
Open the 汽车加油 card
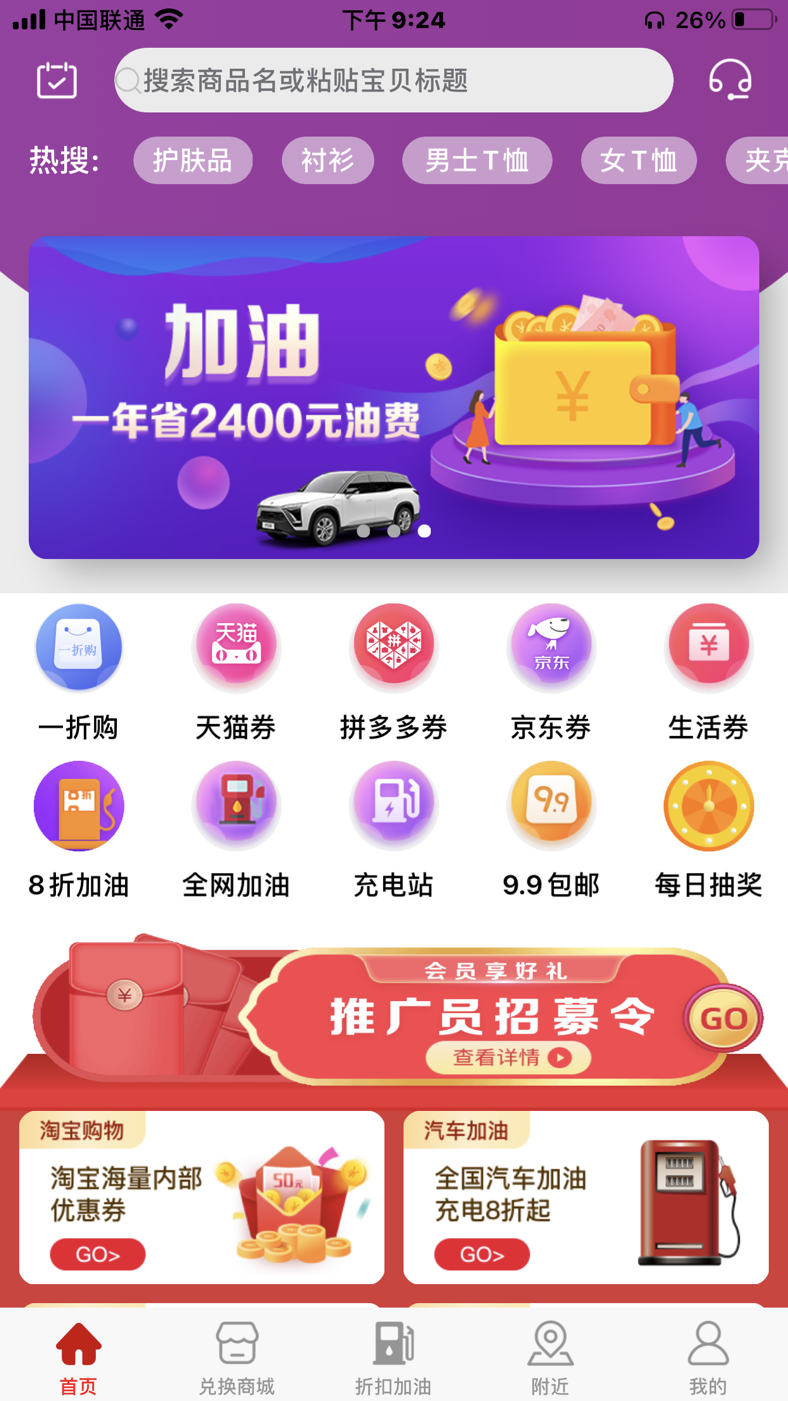pyautogui.click(x=586, y=1197)
